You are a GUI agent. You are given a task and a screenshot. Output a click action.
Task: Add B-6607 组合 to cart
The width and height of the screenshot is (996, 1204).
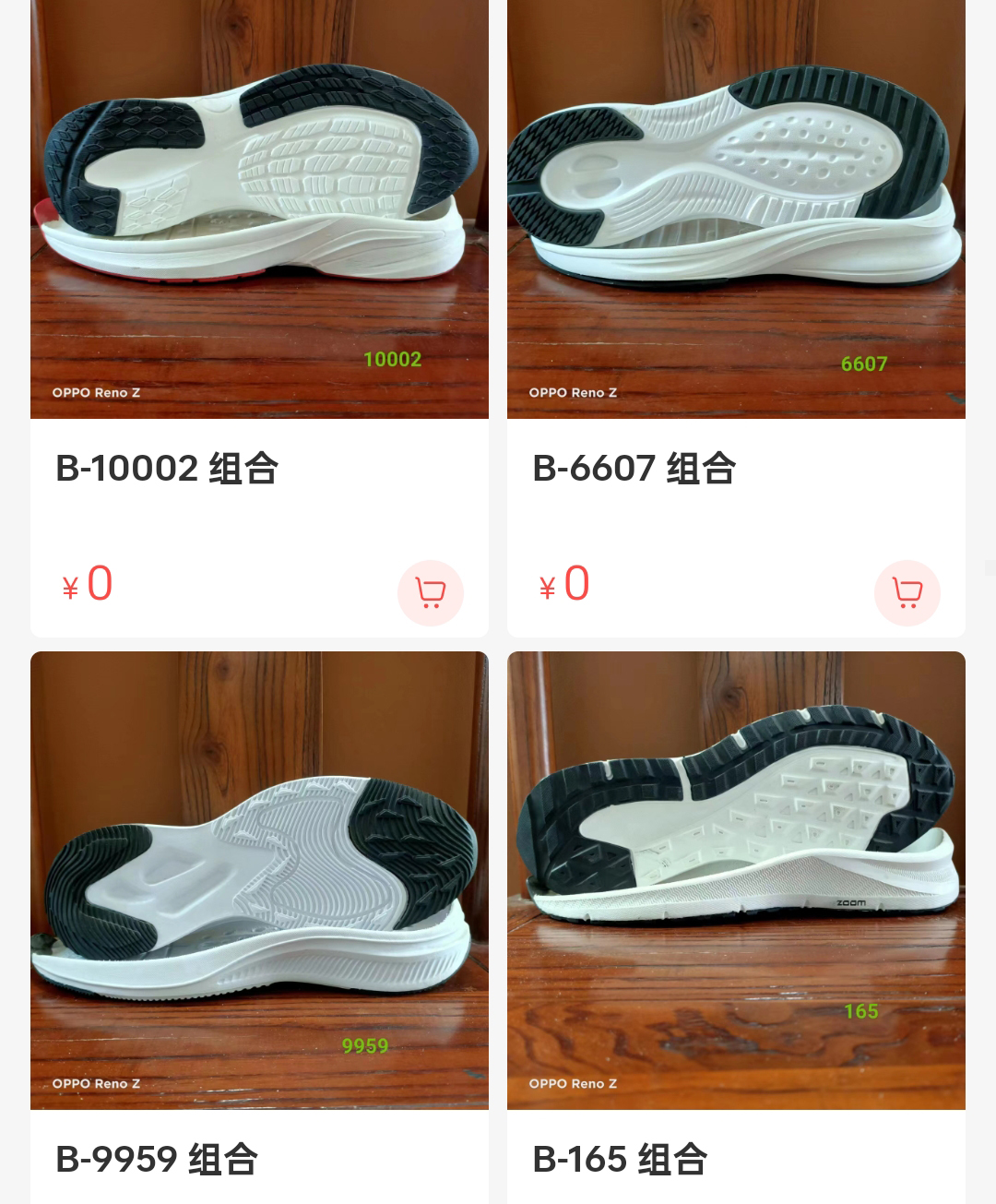(x=907, y=592)
